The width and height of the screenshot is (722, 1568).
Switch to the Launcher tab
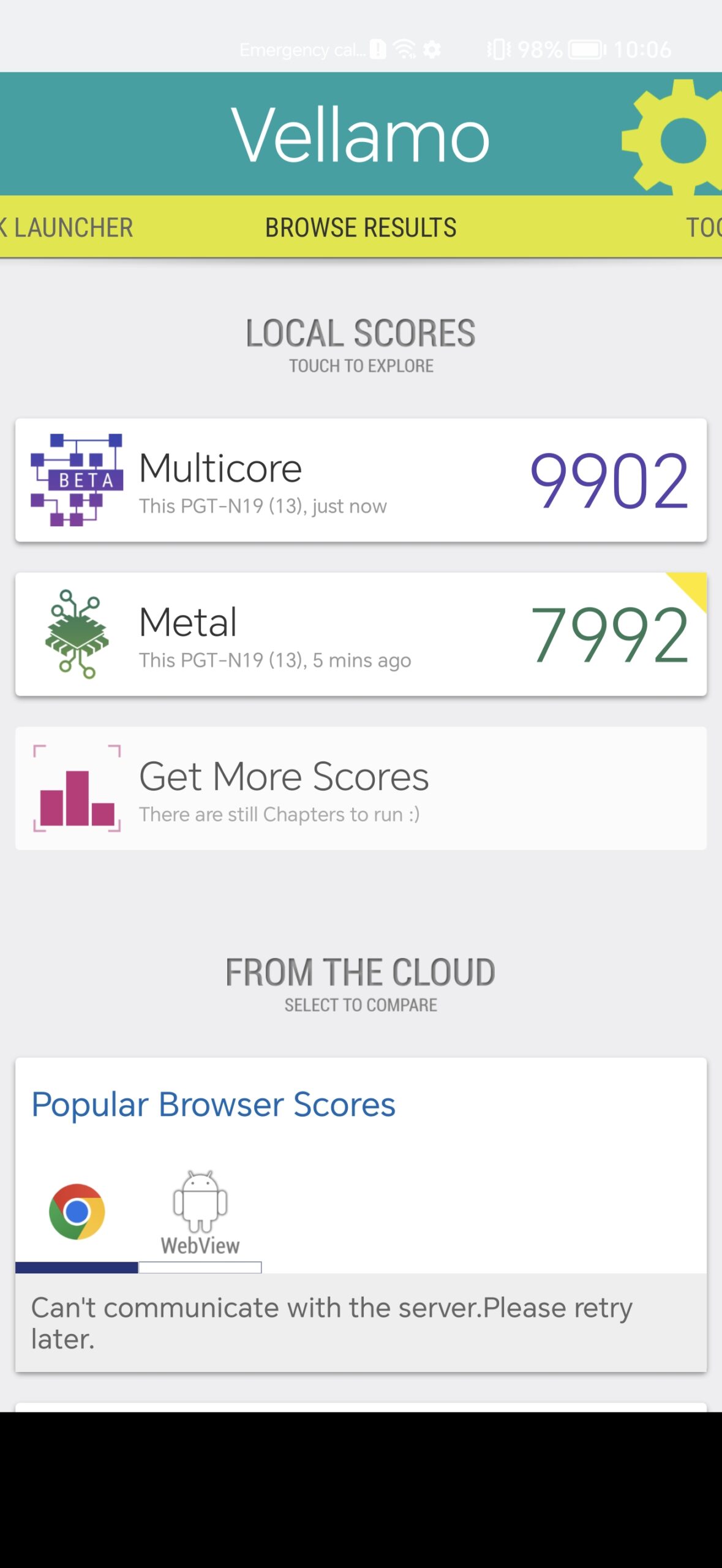pyautogui.click(x=67, y=227)
